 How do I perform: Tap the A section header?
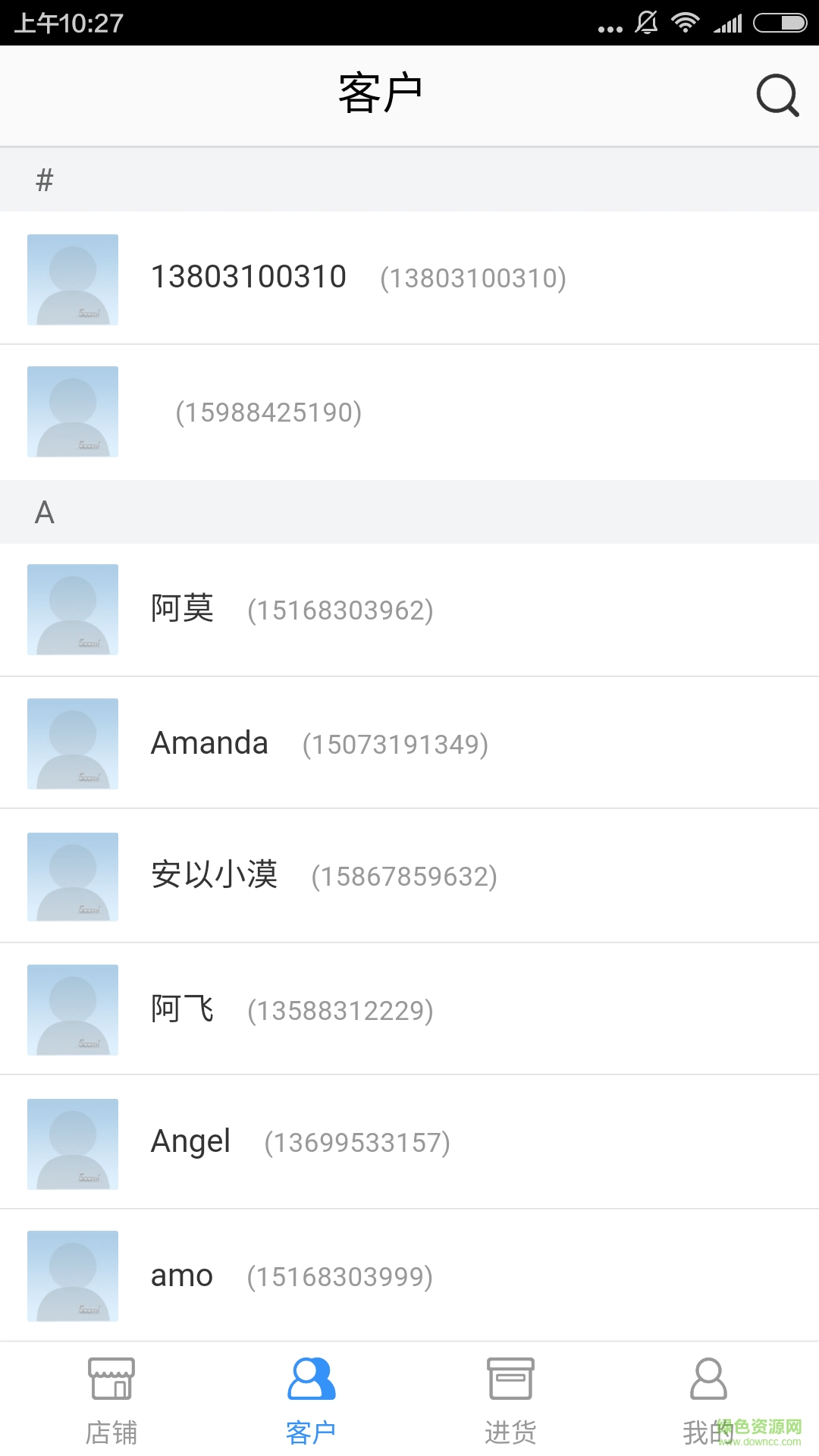(45, 511)
